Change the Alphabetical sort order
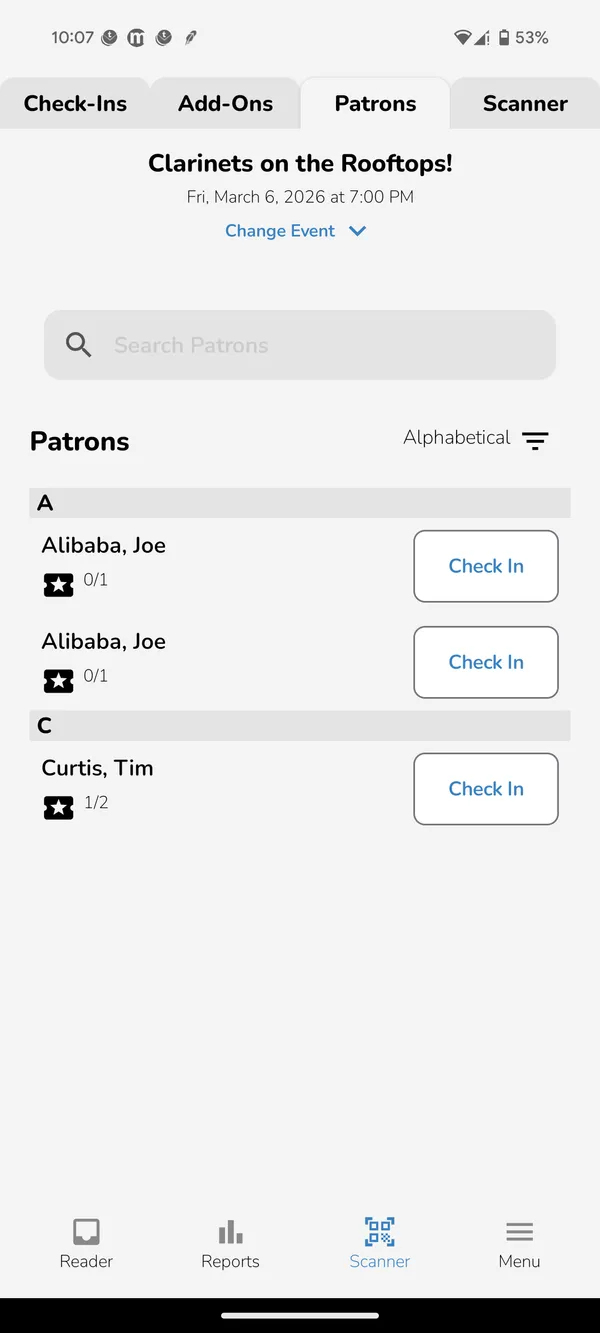 point(476,439)
